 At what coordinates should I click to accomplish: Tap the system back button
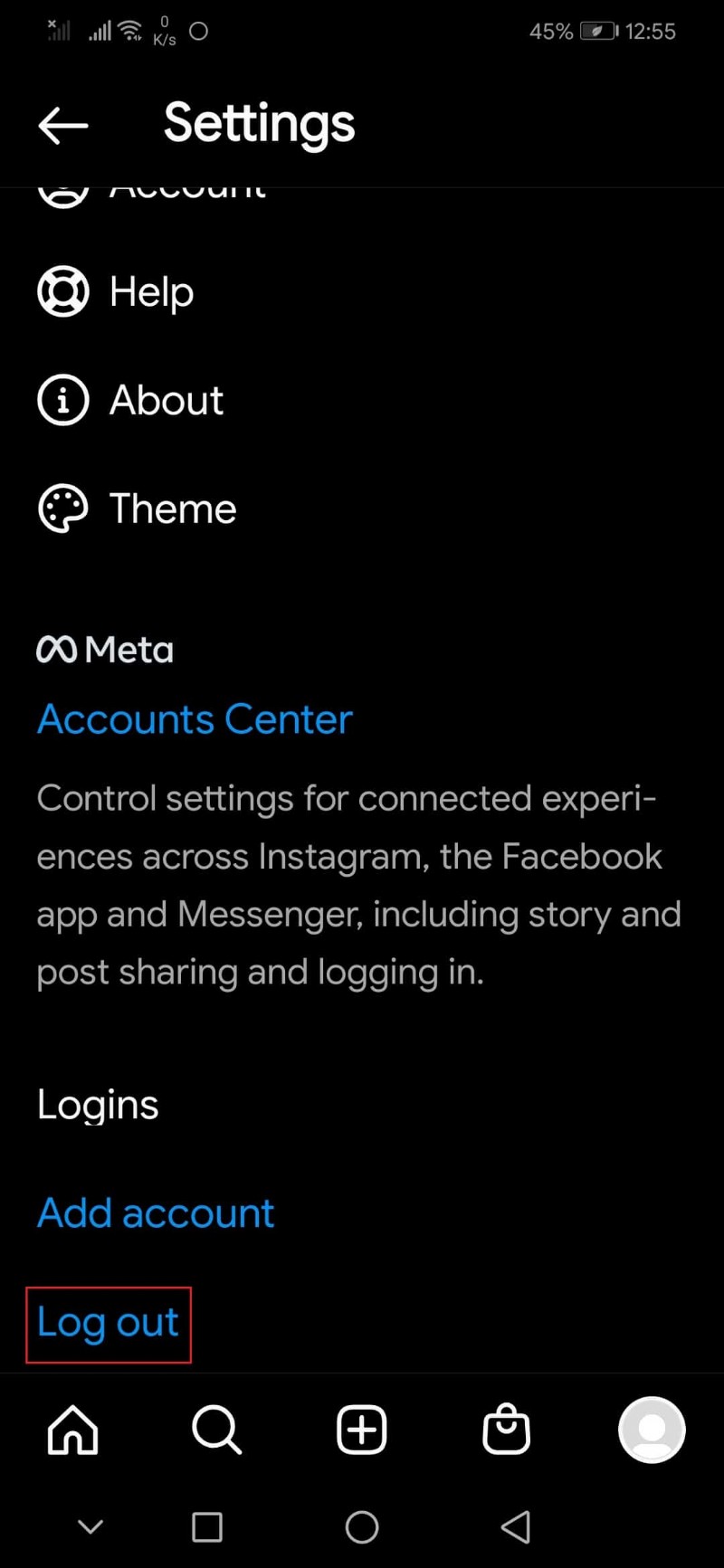516,1527
